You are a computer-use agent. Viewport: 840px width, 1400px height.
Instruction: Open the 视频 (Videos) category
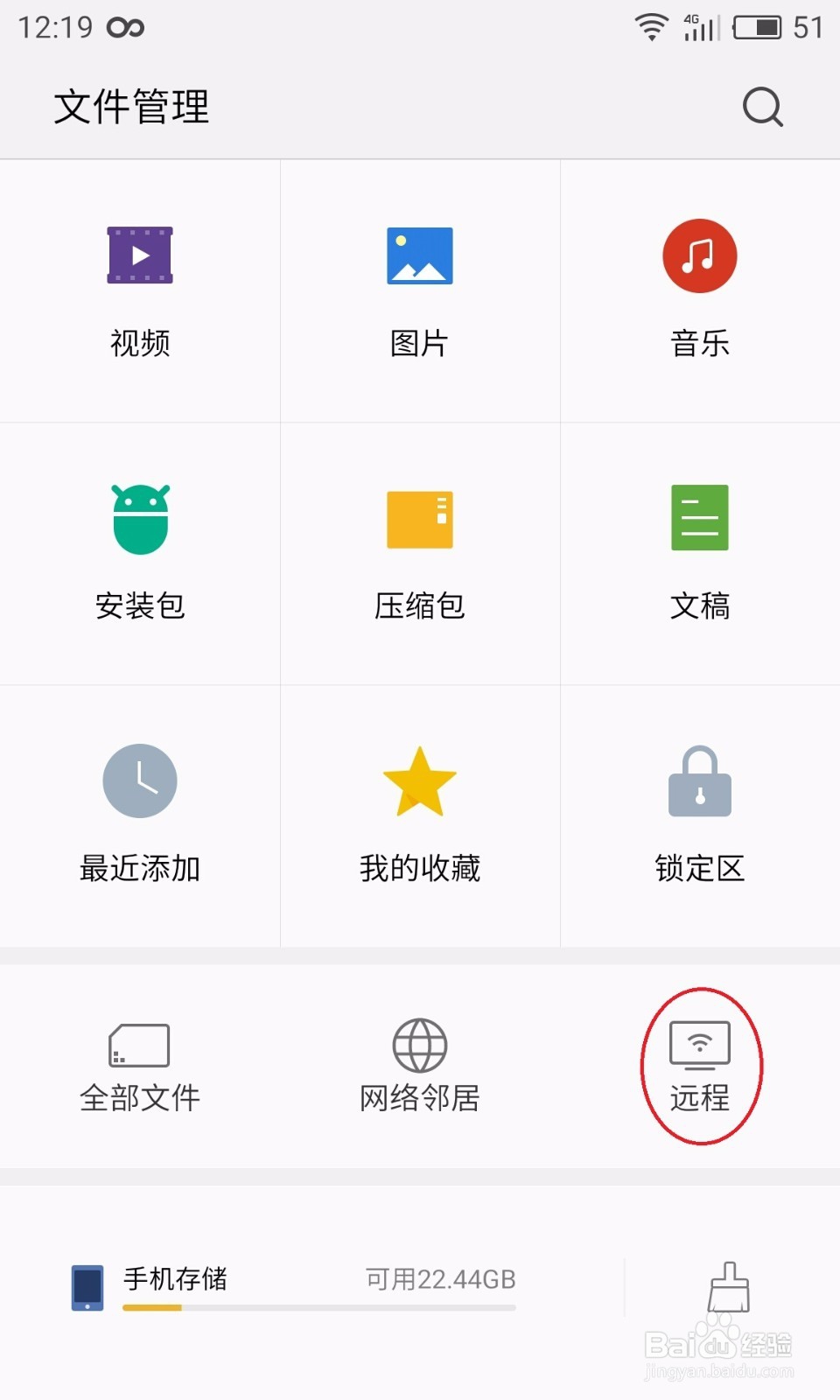coord(140,289)
